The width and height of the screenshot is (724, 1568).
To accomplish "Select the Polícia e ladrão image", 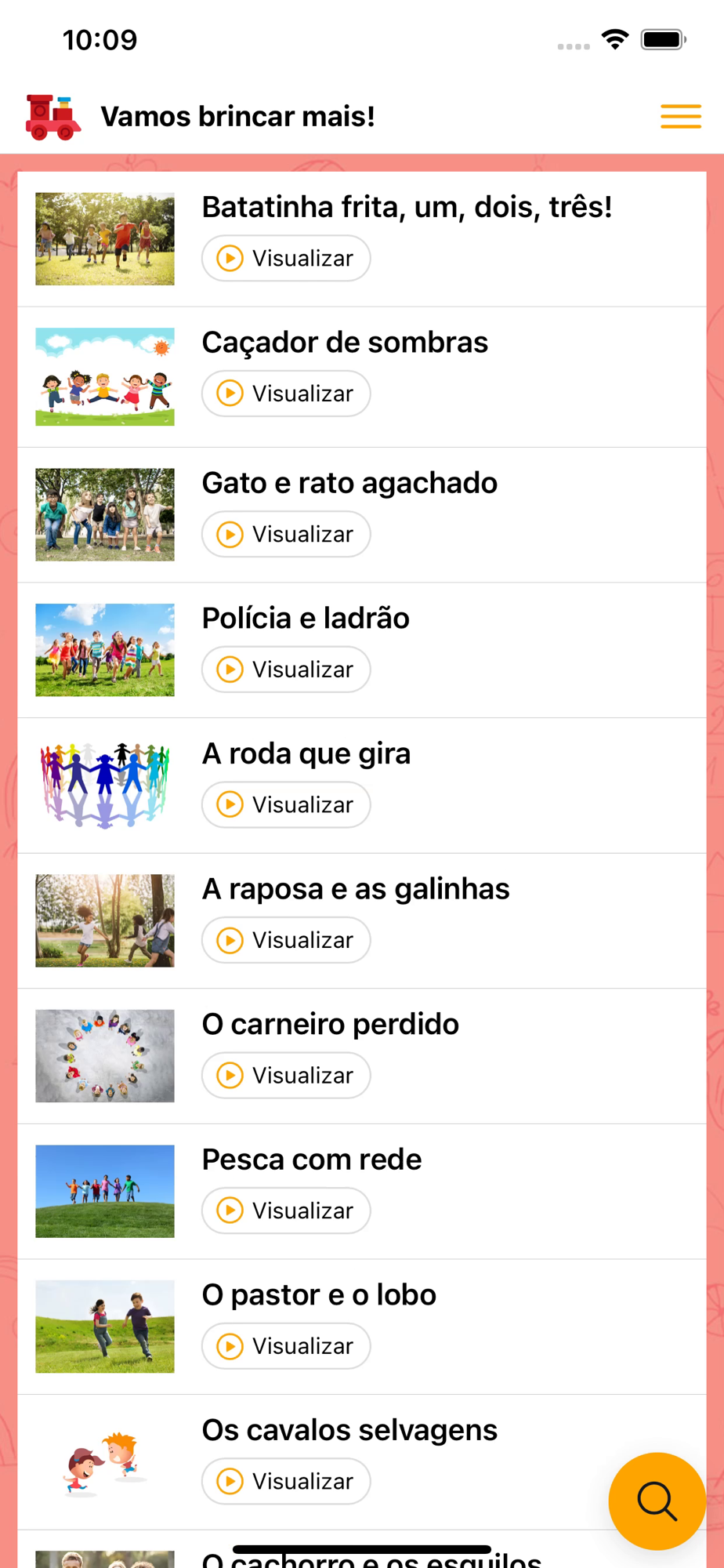I will pos(105,650).
